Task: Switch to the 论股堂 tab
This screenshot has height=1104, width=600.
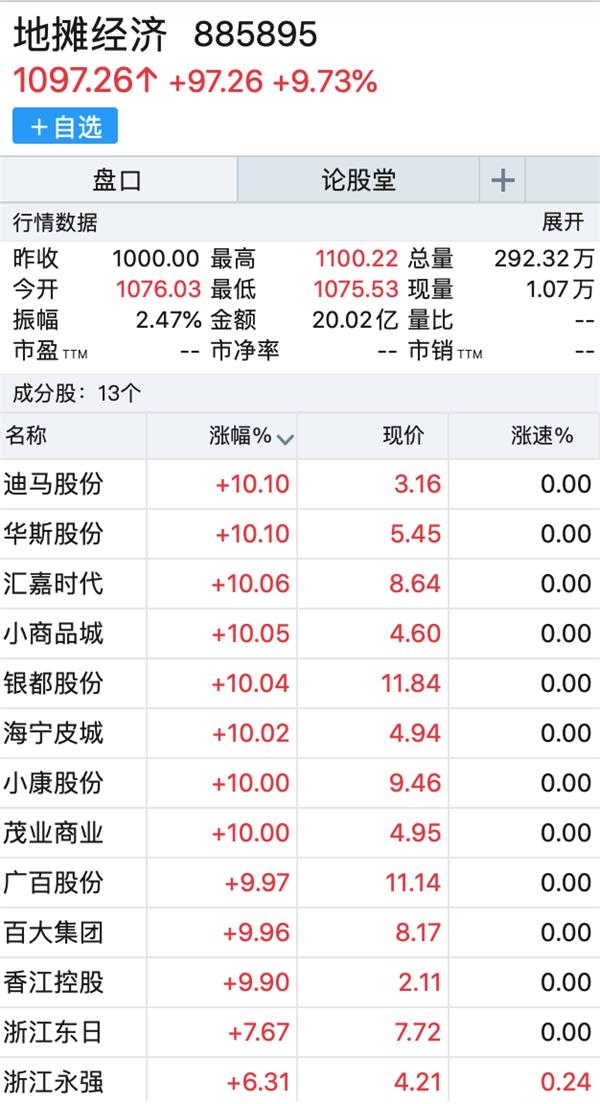Action: [358, 180]
